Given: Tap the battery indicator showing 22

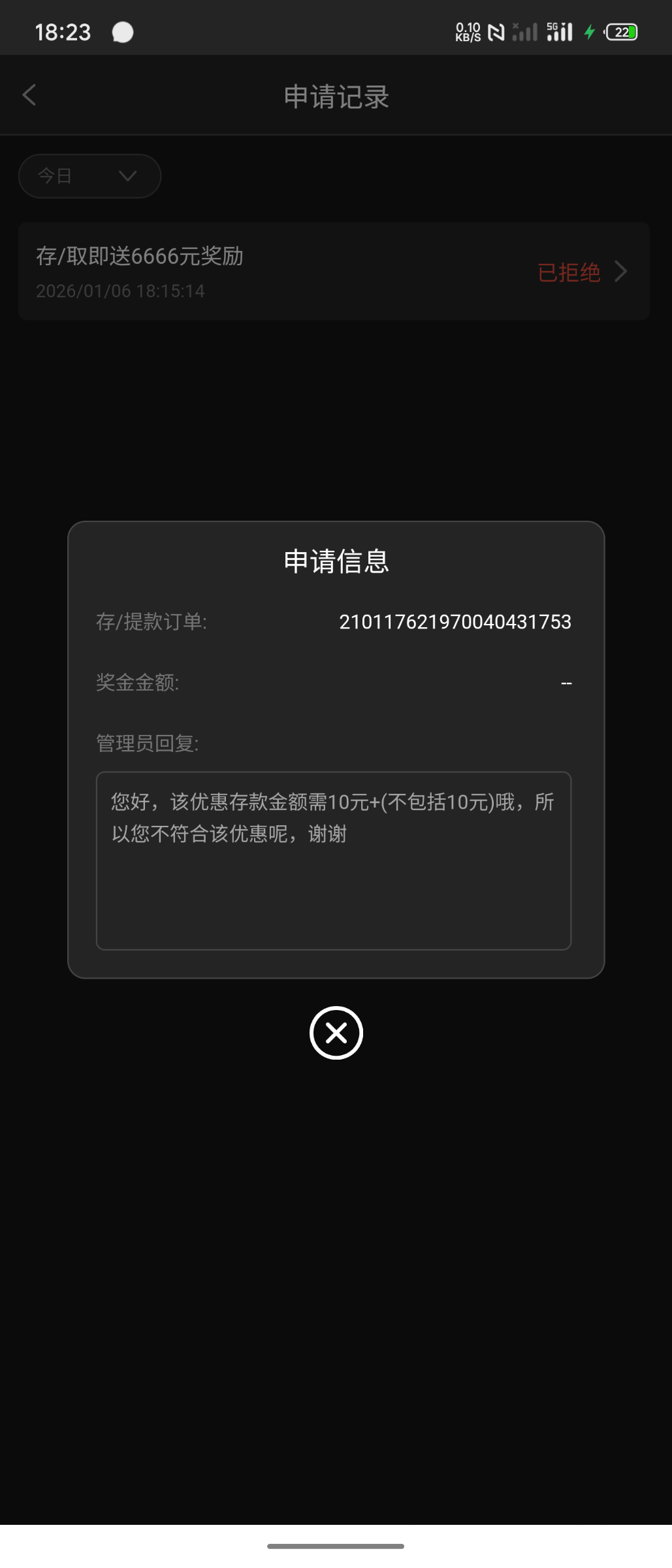Looking at the screenshot, I should pos(621,31).
